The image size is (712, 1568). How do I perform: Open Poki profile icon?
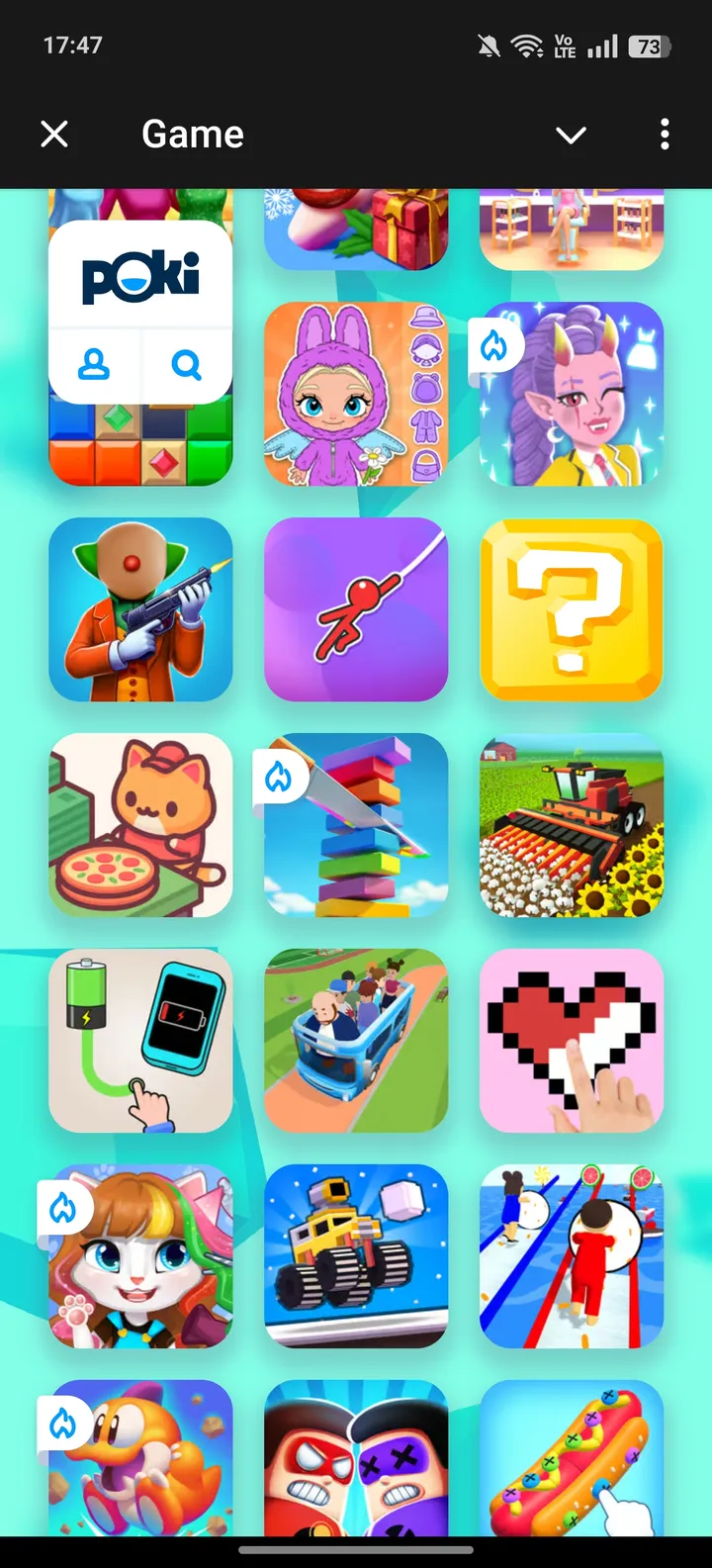pyautogui.click(x=94, y=366)
